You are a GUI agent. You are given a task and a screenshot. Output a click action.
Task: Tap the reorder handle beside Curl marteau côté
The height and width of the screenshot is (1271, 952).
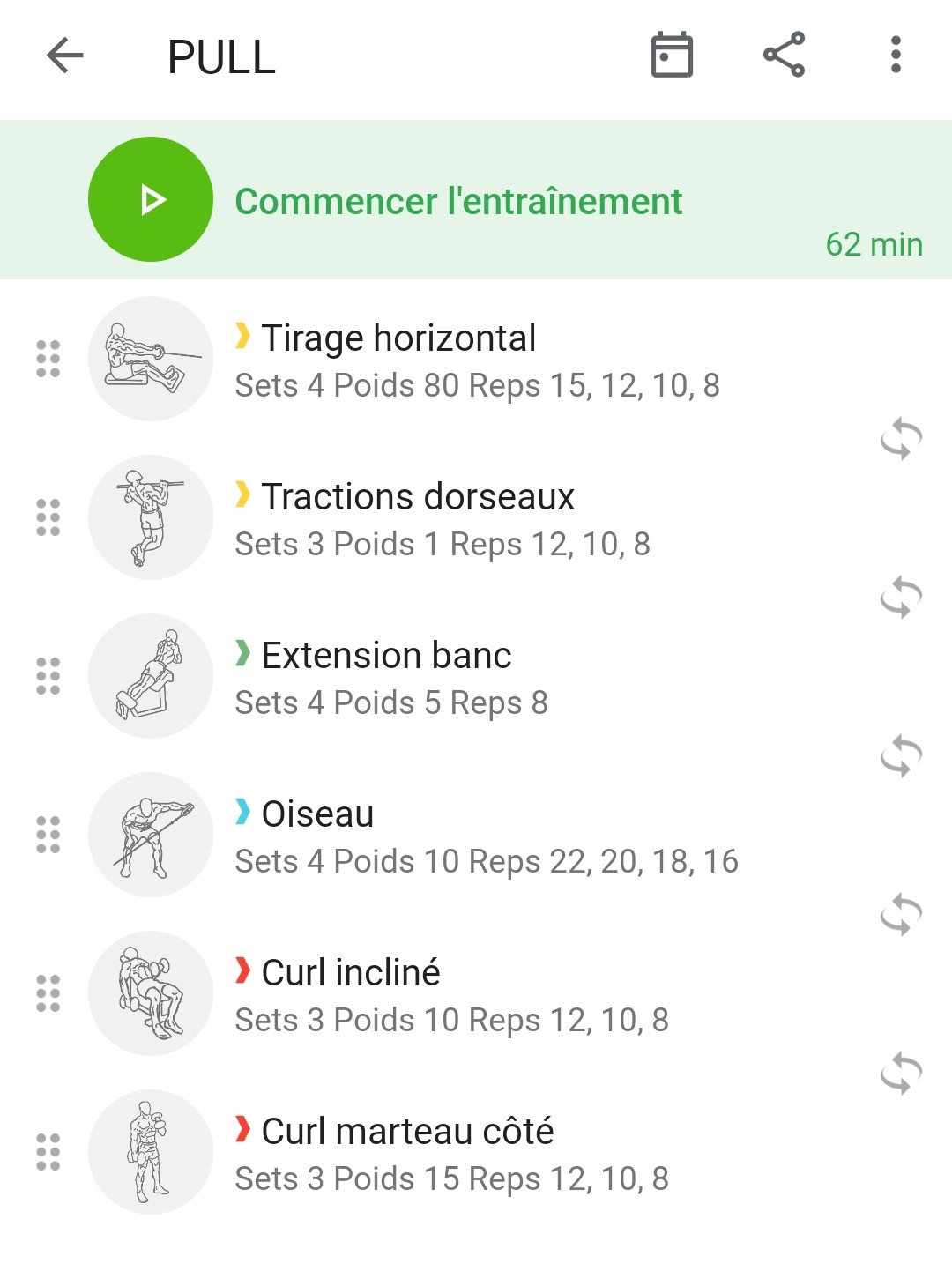tap(48, 1152)
